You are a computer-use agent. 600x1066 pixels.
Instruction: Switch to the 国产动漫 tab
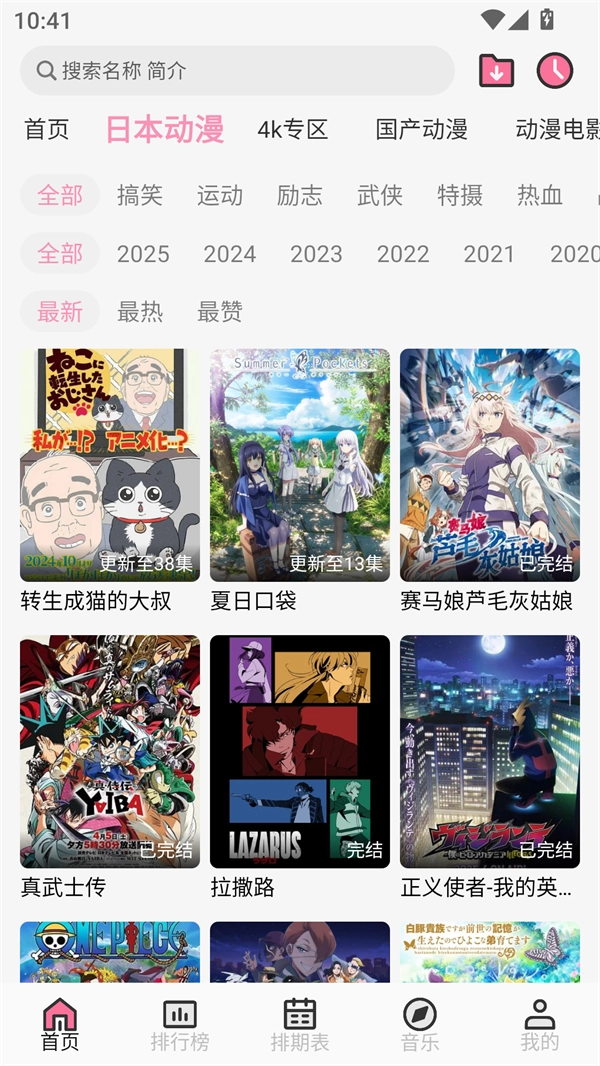point(422,129)
